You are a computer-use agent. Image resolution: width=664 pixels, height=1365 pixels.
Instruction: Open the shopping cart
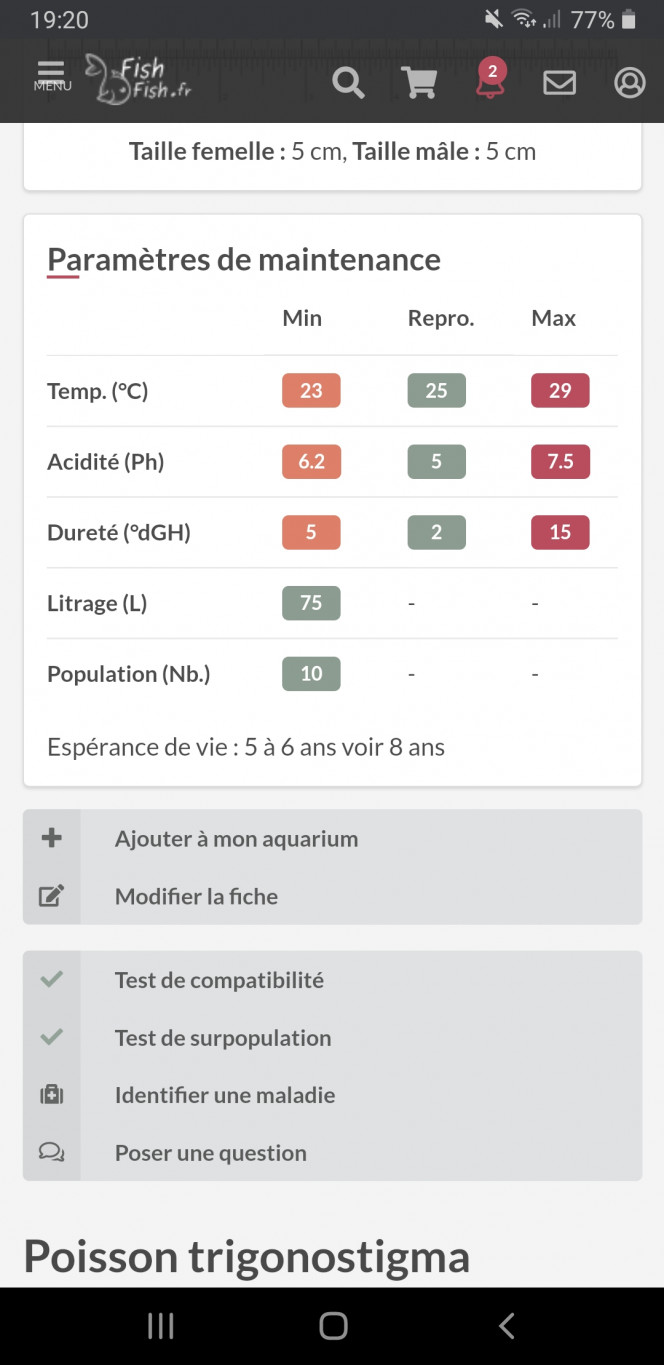tap(419, 82)
